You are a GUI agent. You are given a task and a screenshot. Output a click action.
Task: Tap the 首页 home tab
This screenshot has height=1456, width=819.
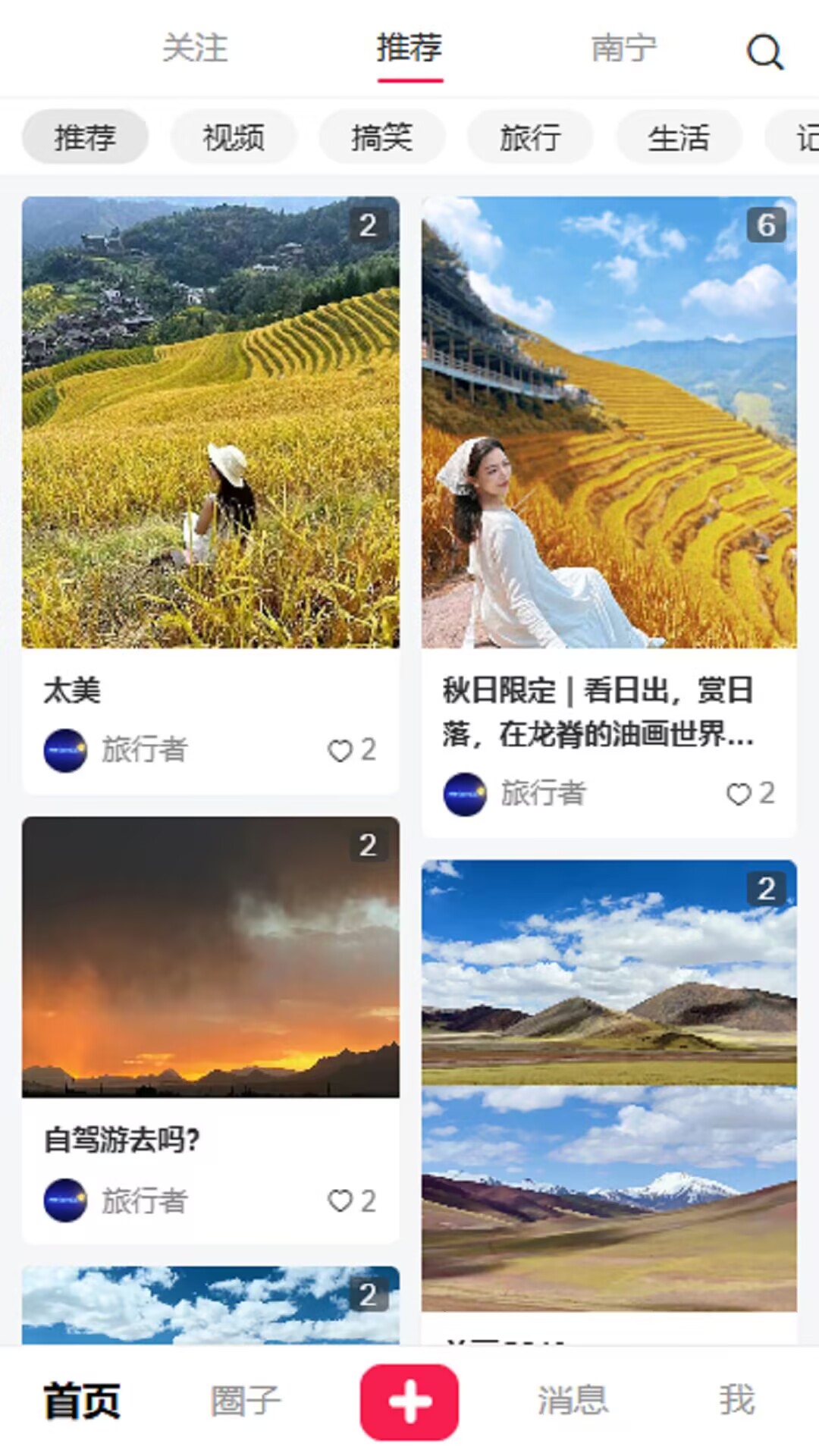tap(82, 1401)
